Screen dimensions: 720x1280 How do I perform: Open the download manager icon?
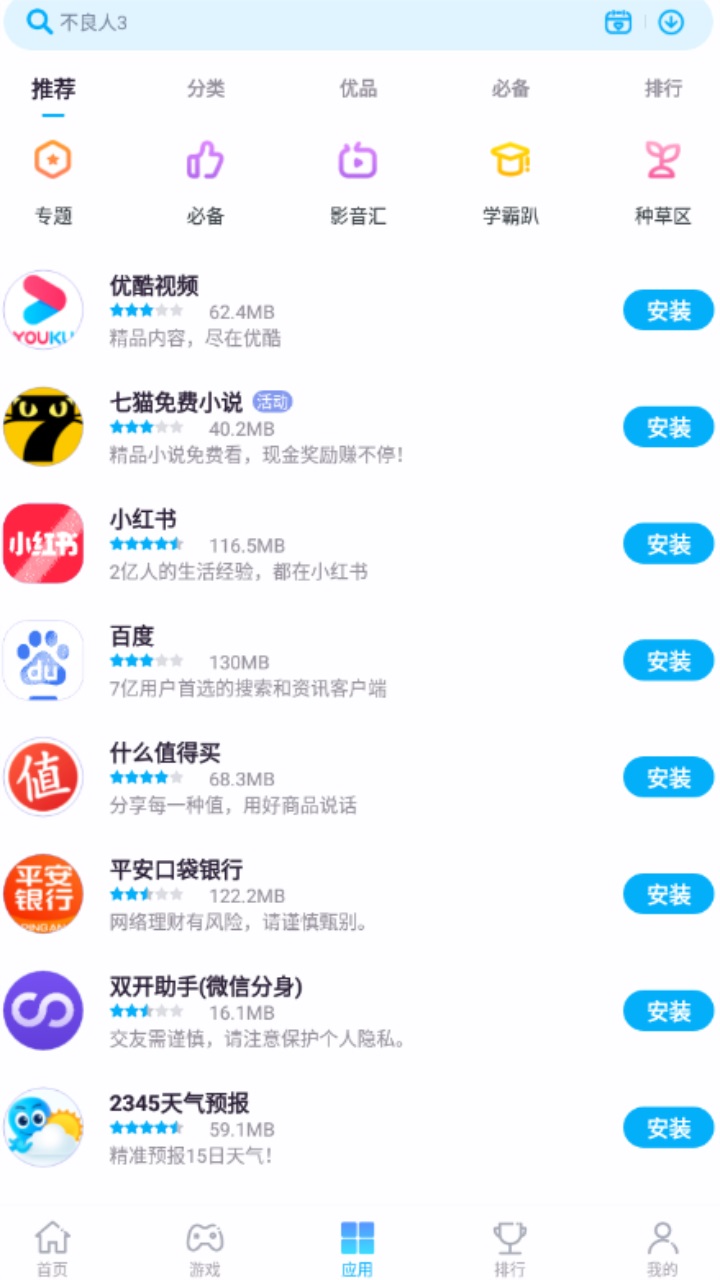pos(671,22)
